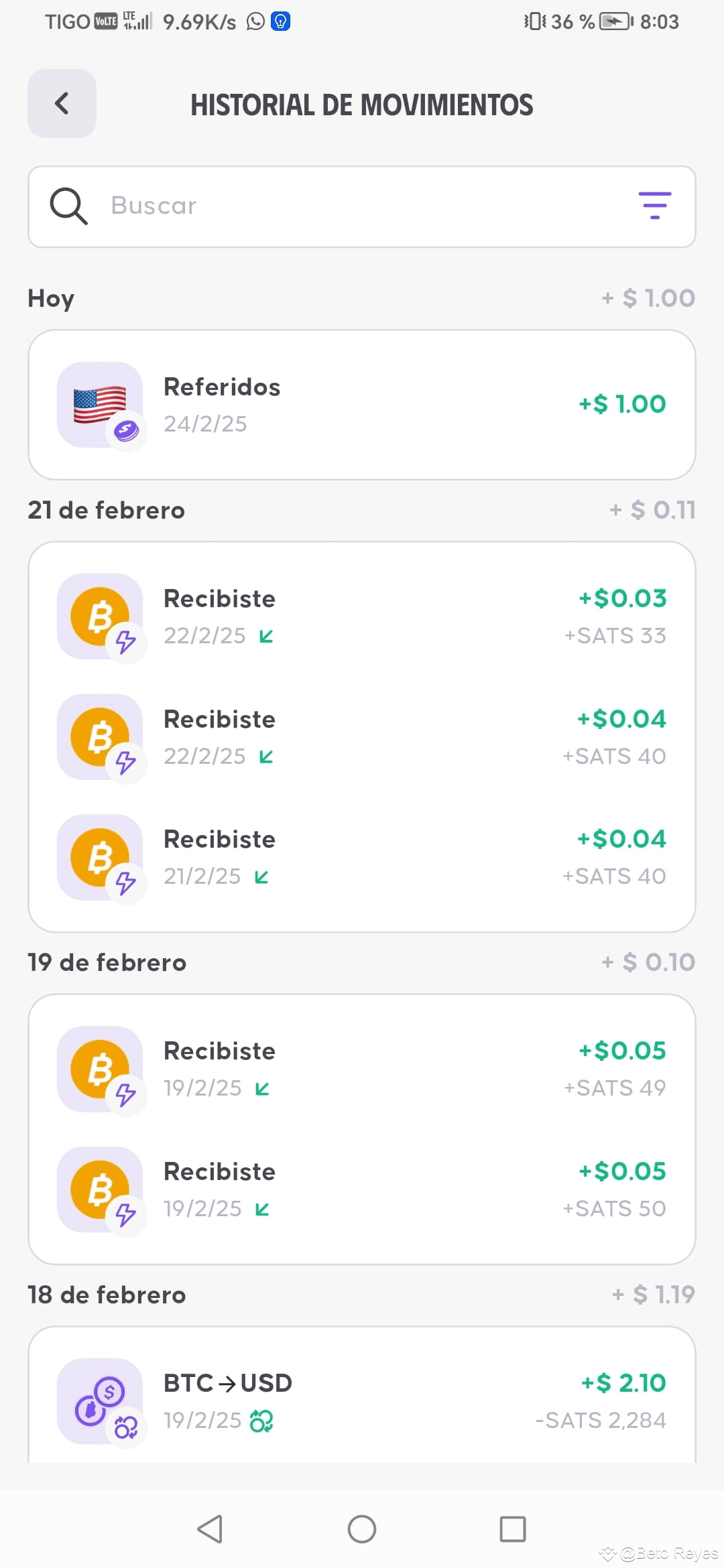Open the Recibiste entry with +SATS 33
724x1568 pixels.
(362, 615)
